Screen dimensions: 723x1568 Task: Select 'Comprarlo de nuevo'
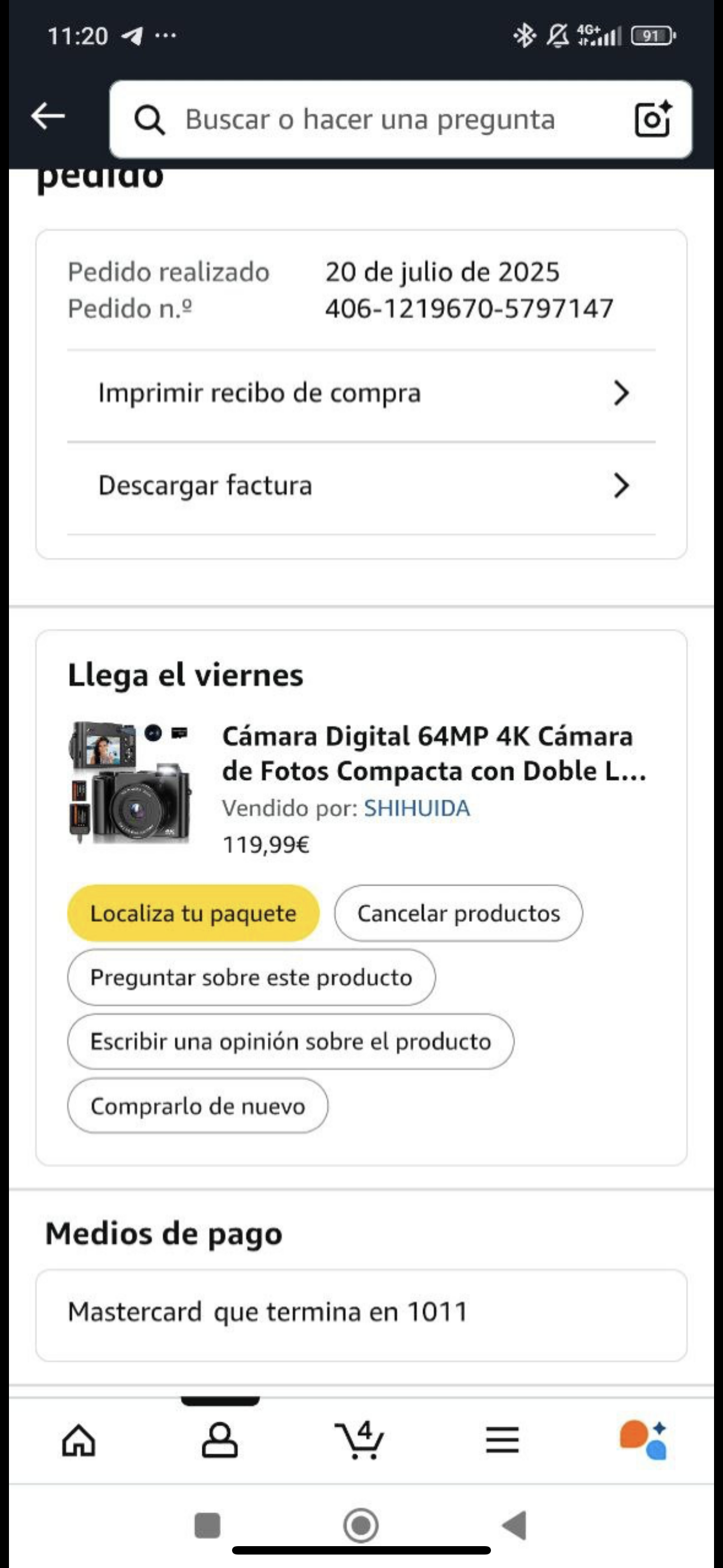pyautogui.click(x=198, y=1105)
